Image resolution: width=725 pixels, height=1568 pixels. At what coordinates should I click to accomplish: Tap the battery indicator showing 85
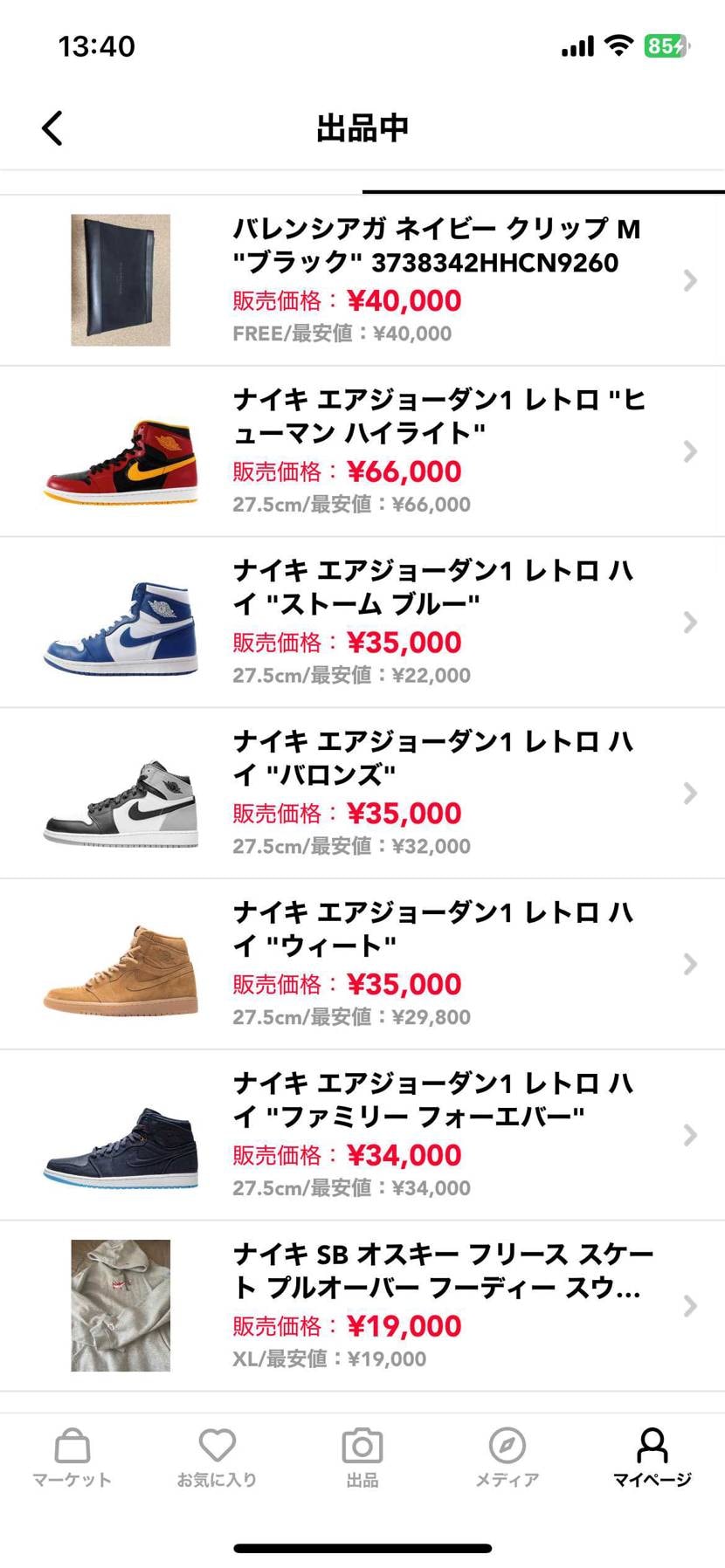point(666,45)
